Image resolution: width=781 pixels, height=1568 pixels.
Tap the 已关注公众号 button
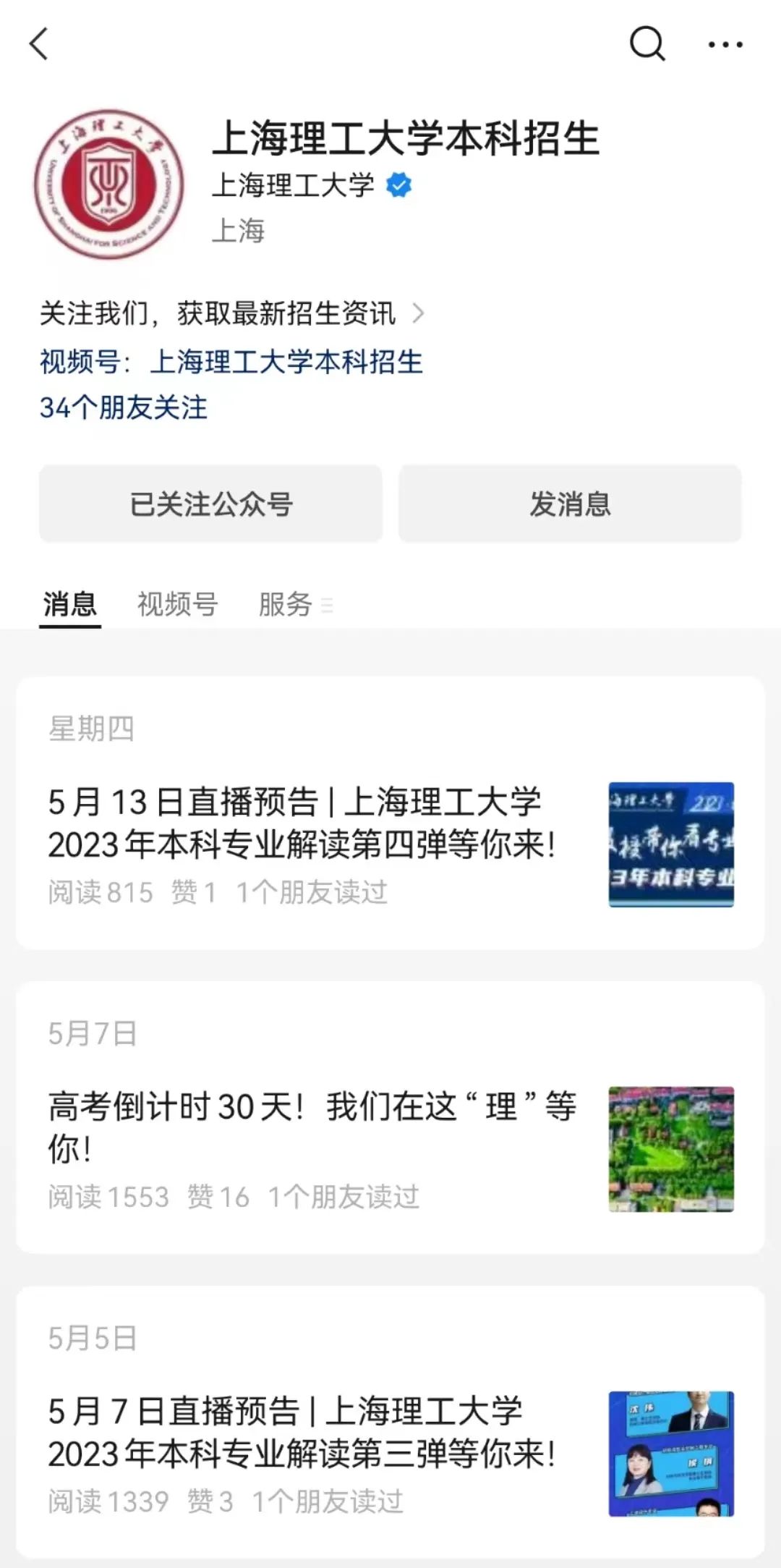210,504
